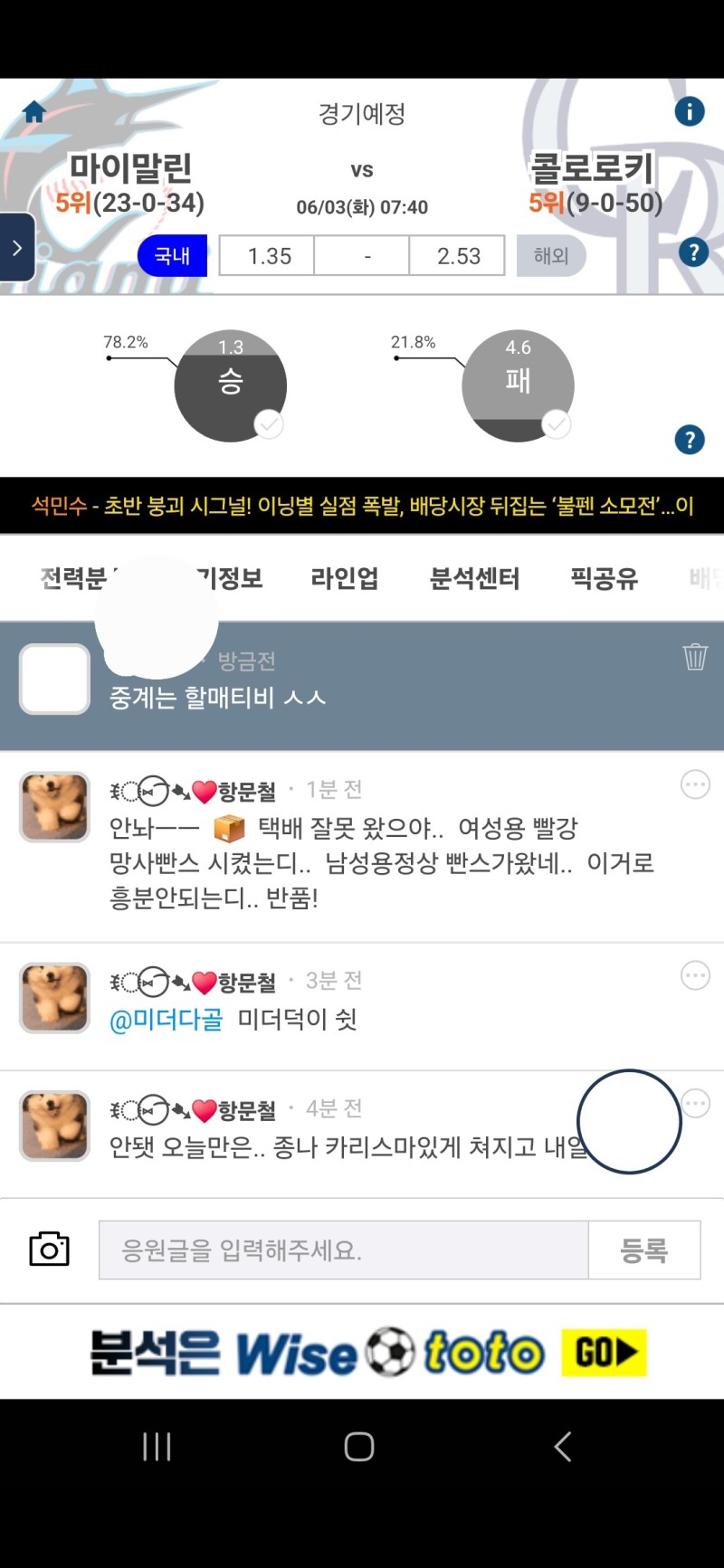
Task: Expand the left side panel arrow
Action: [x=17, y=248]
